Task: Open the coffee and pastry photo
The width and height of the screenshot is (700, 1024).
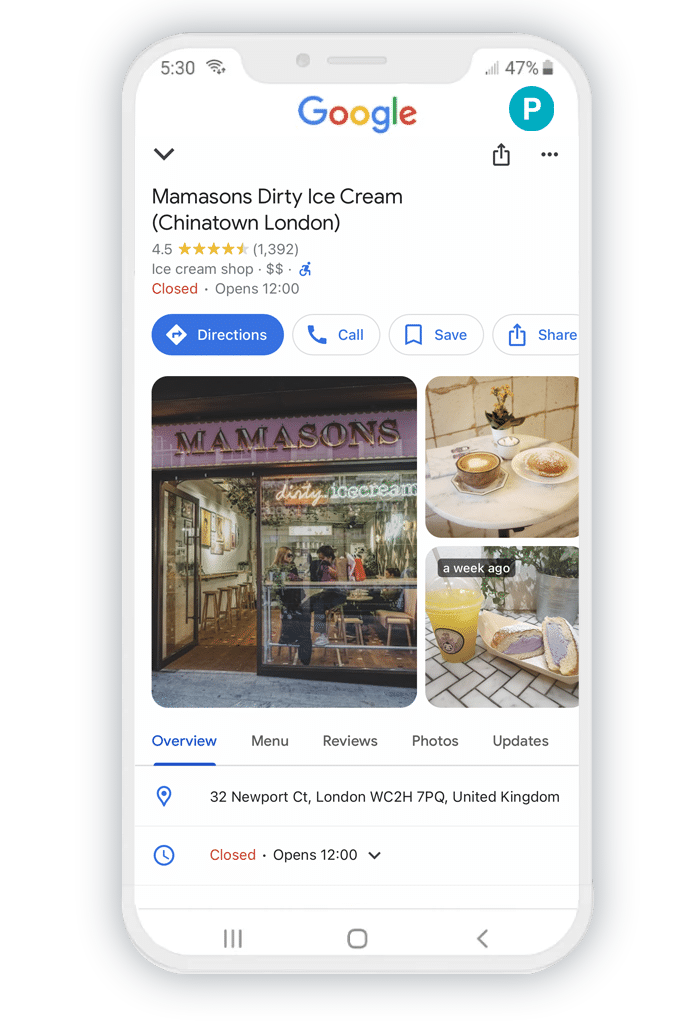Action: 502,457
